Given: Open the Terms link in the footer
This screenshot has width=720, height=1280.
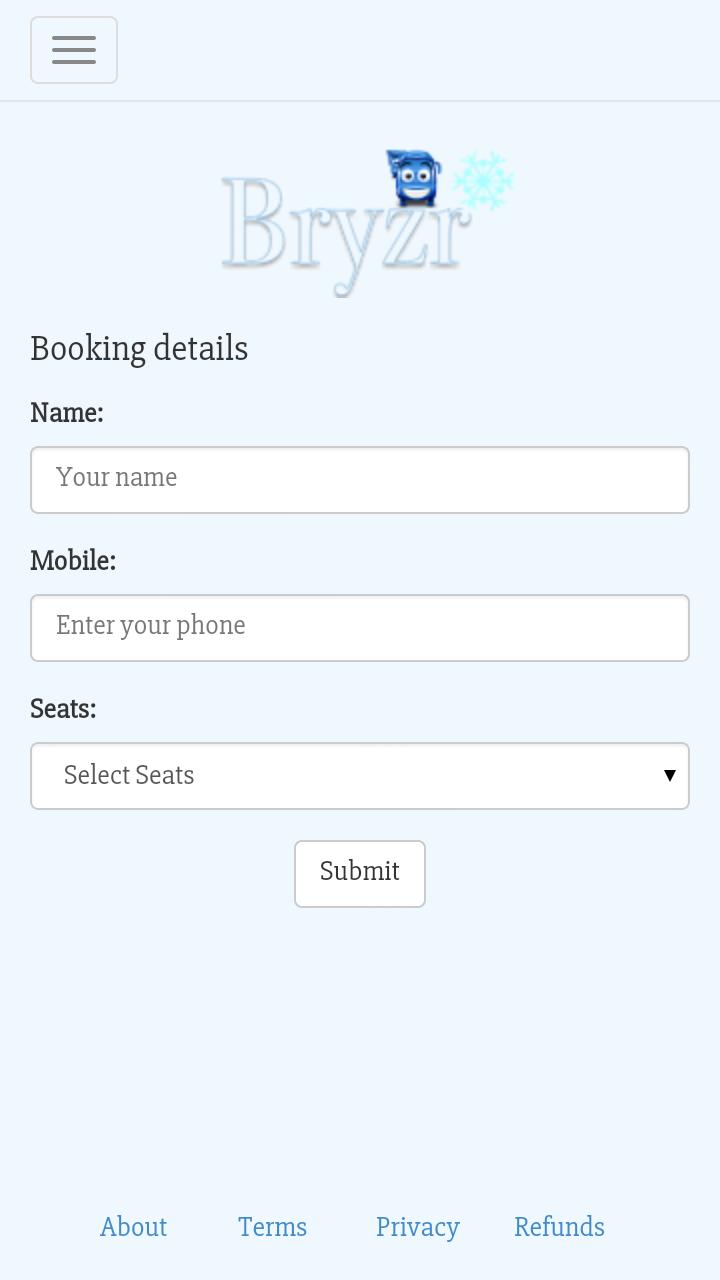Looking at the screenshot, I should 272,1227.
